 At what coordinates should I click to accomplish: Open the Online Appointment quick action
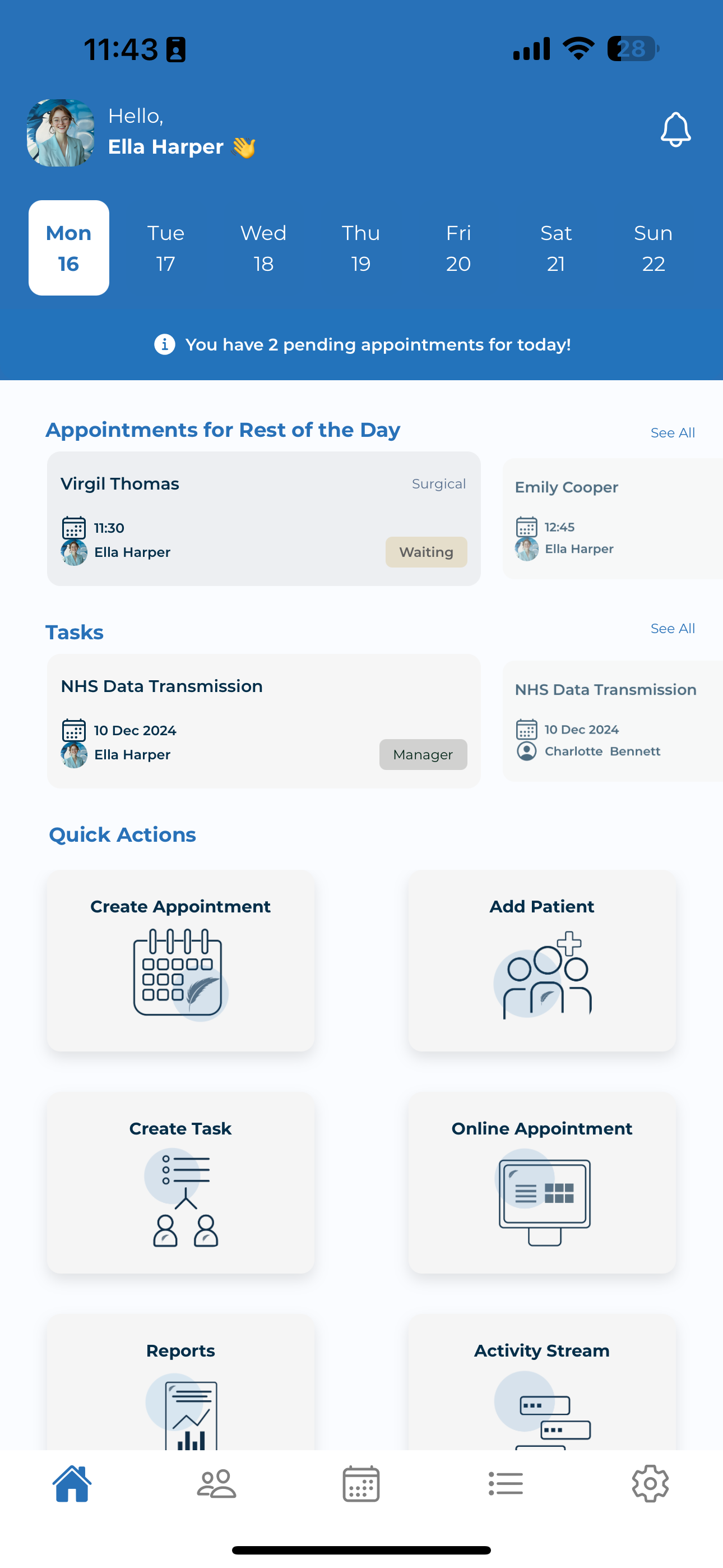541,1182
